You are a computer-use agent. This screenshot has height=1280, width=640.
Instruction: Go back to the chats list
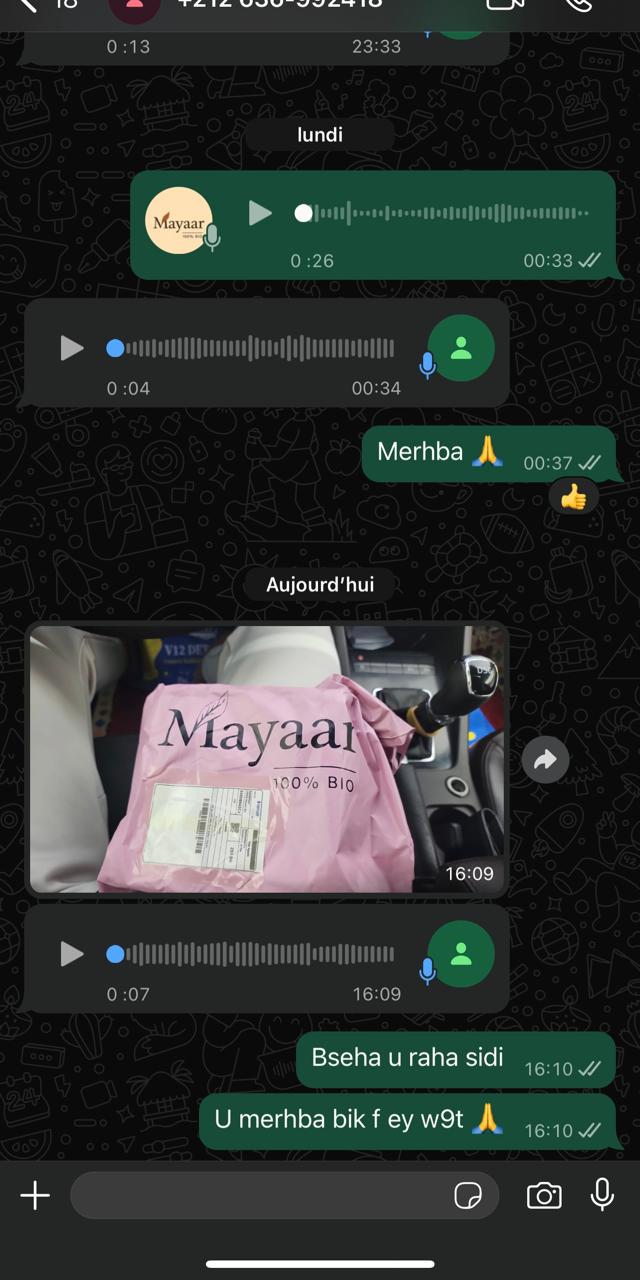click(30, 4)
